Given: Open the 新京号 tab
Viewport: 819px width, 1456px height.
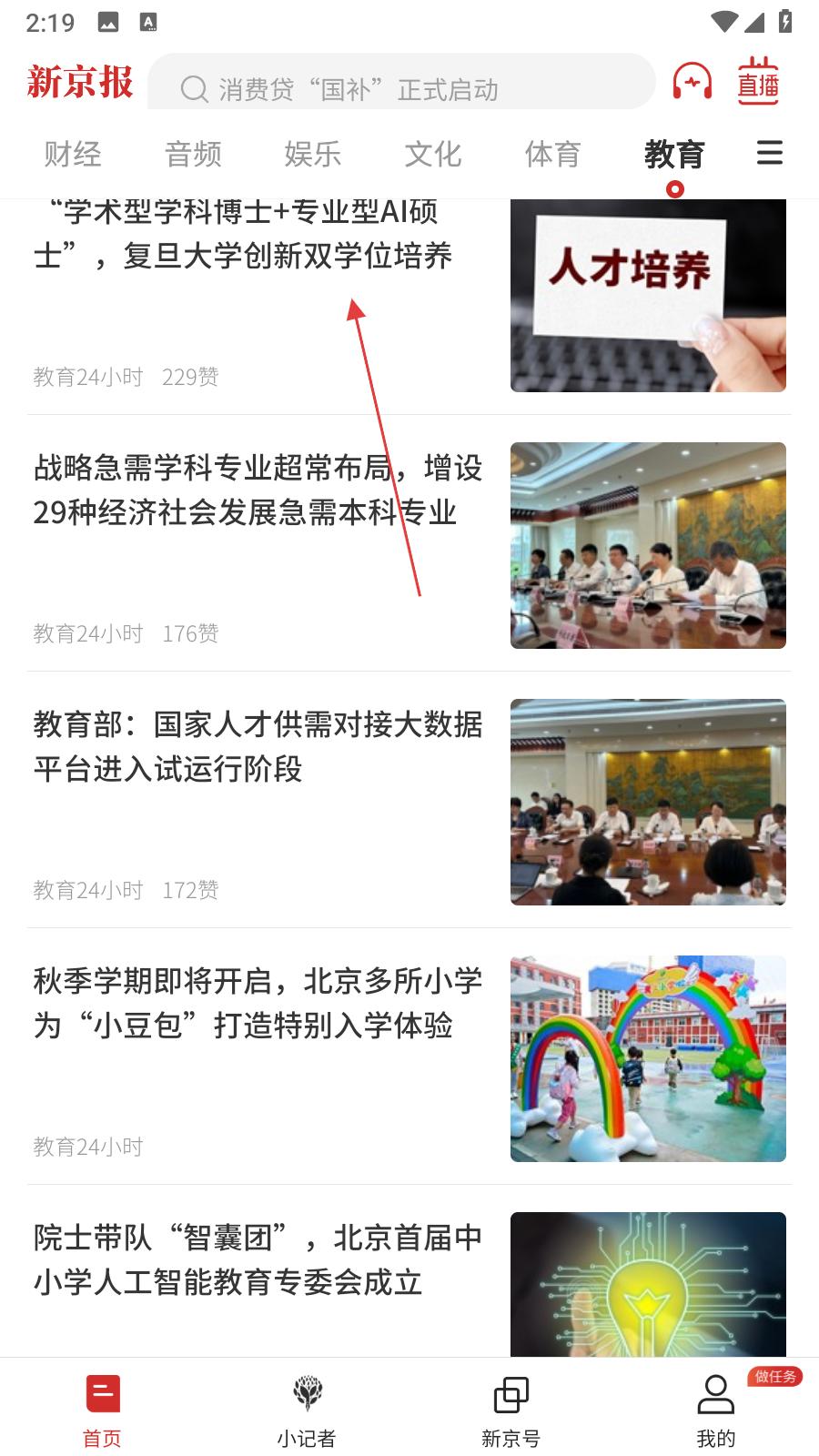Looking at the screenshot, I should click(511, 1410).
